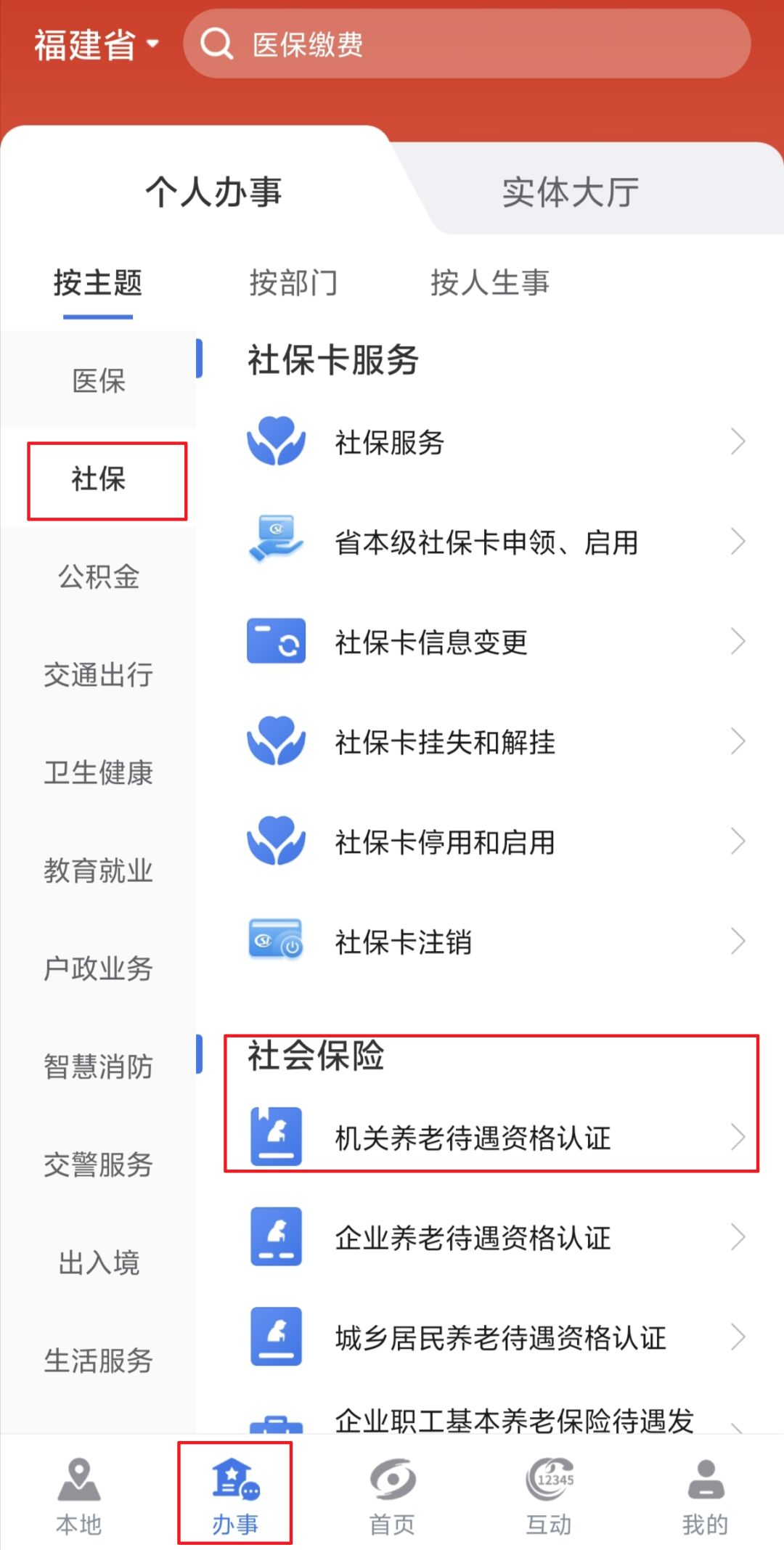This screenshot has width=784, height=1550.
Task: Tap the 社保卡挂失和解挂 loss-report icon
Action: pos(276,741)
